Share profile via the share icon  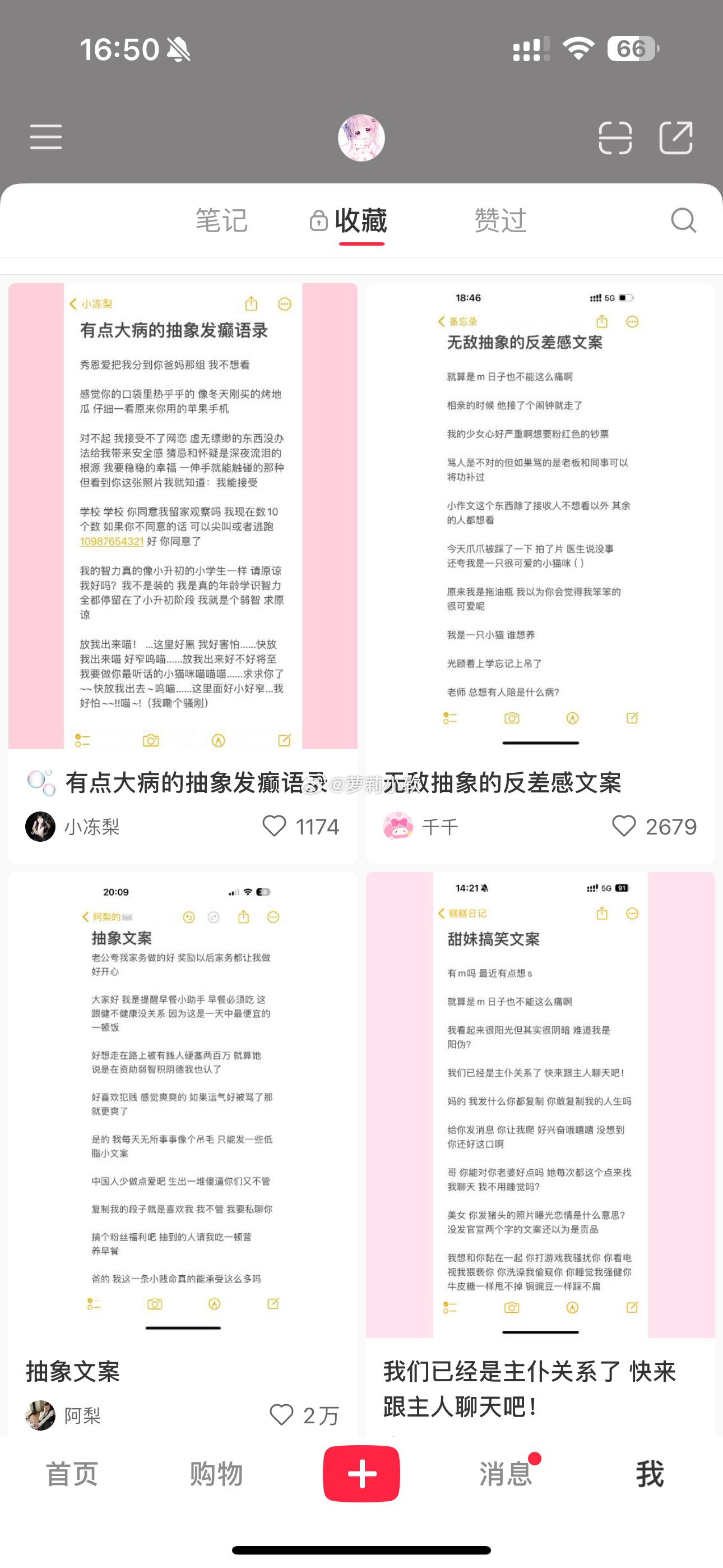point(675,137)
